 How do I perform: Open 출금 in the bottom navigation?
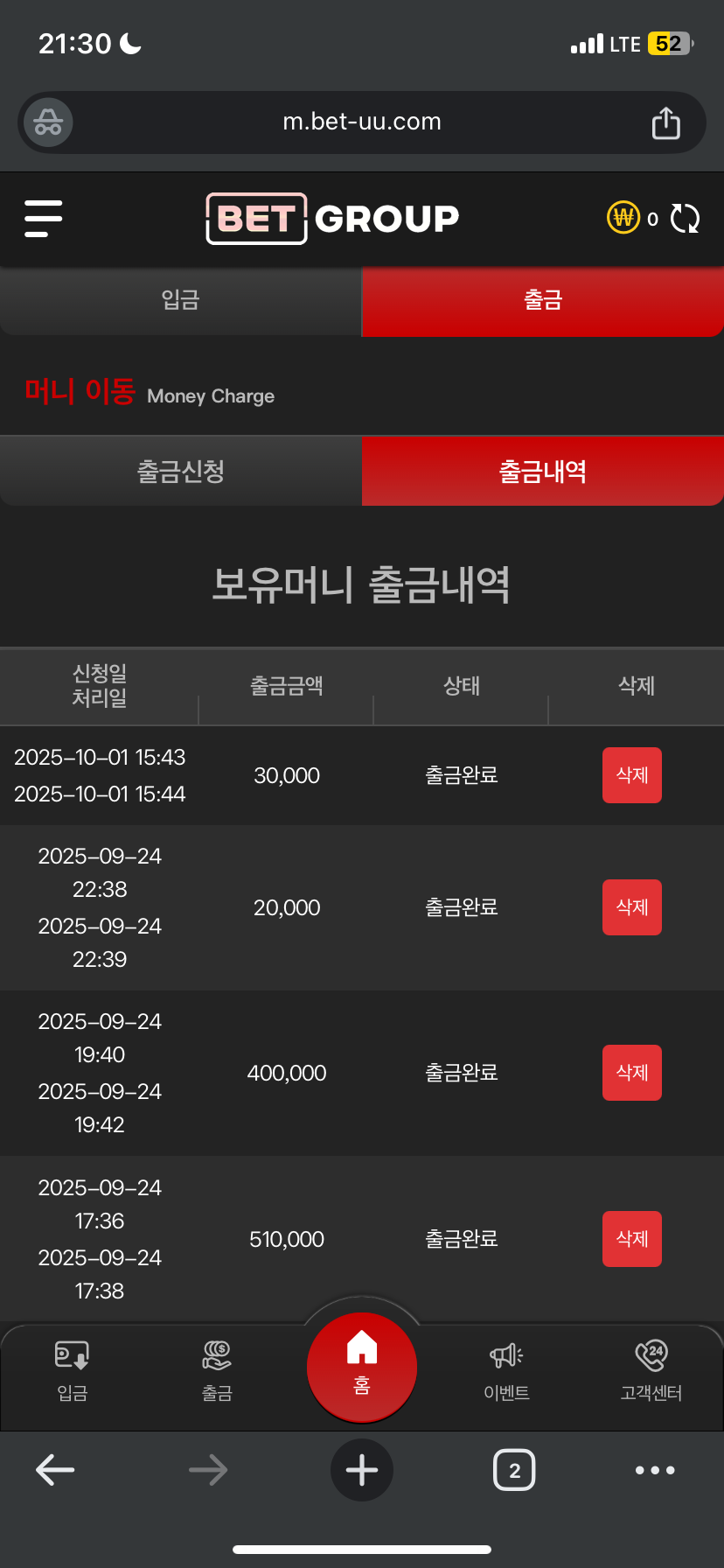[217, 1370]
